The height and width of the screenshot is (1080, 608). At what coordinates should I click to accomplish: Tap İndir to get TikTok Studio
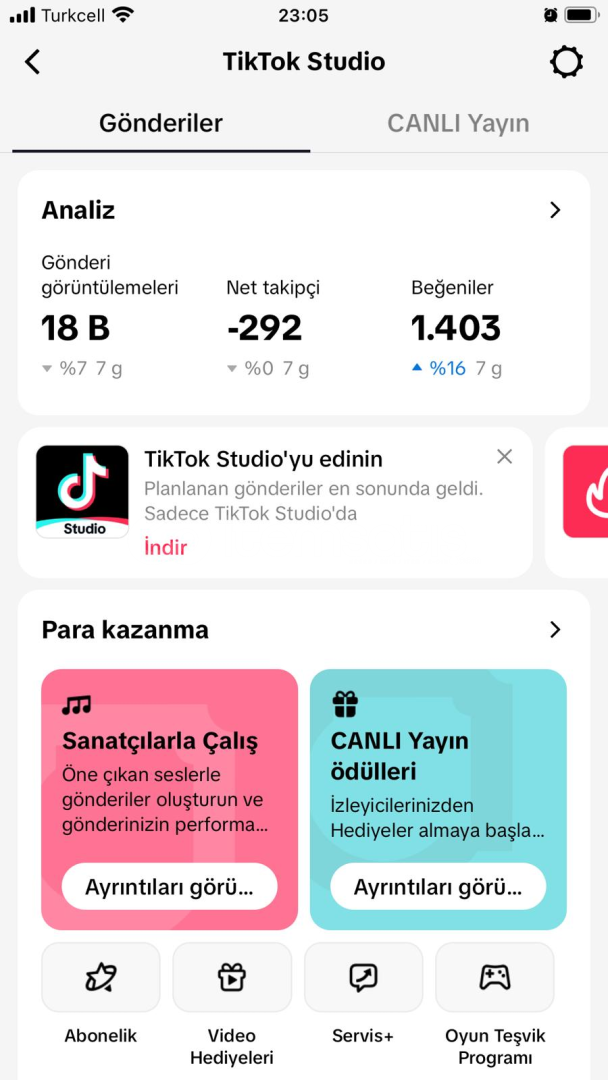pos(166,547)
